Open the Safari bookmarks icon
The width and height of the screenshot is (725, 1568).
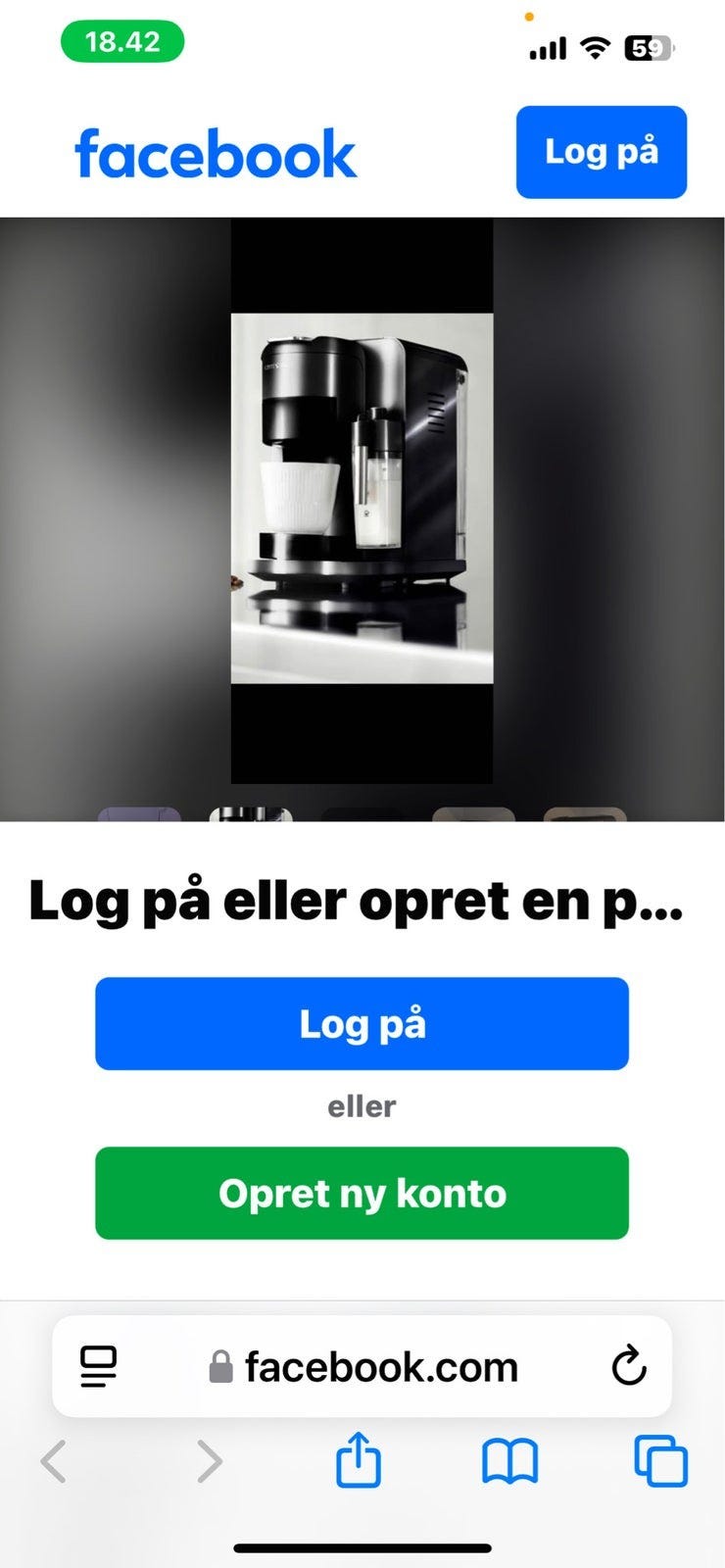pyautogui.click(x=510, y=1460)
